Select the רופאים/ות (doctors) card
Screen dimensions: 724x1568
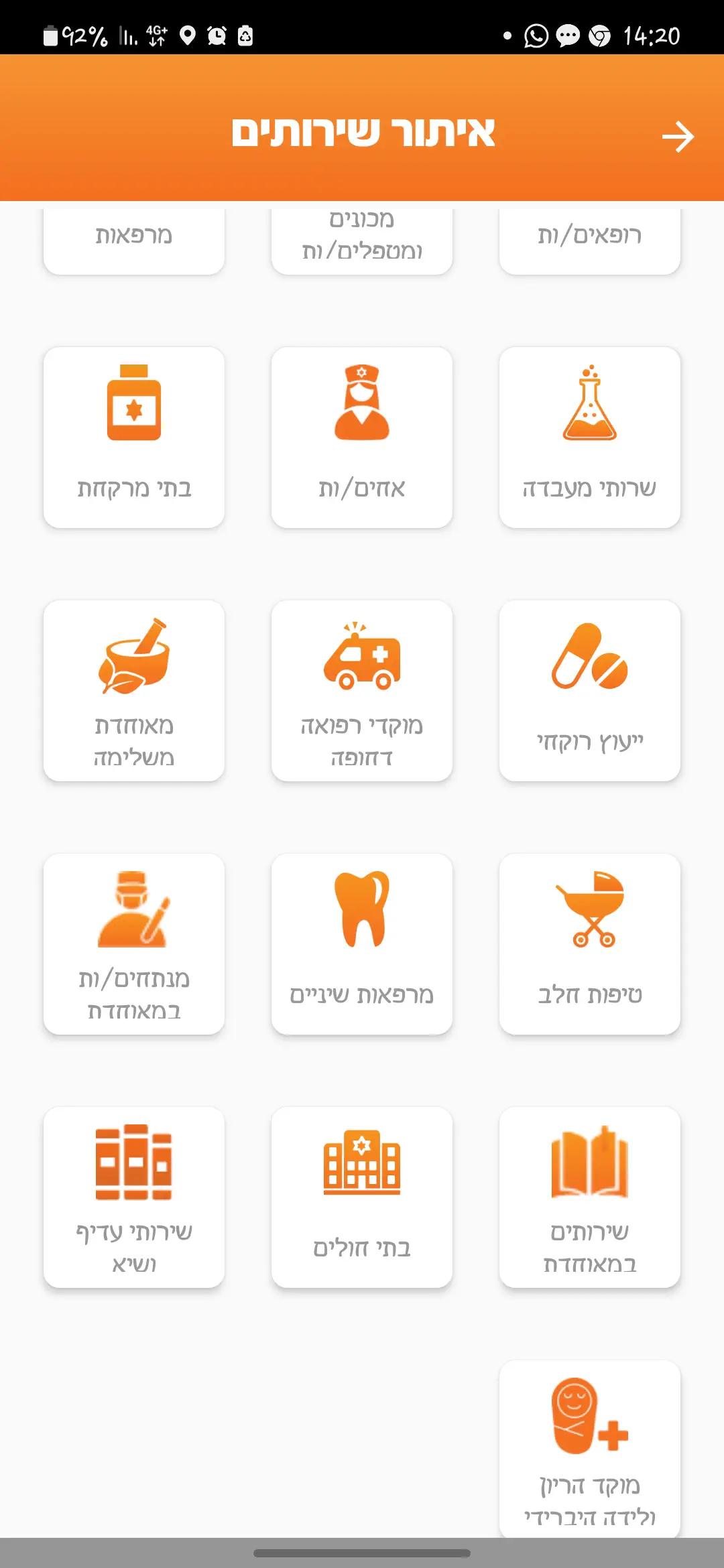(x=590, y=239)
